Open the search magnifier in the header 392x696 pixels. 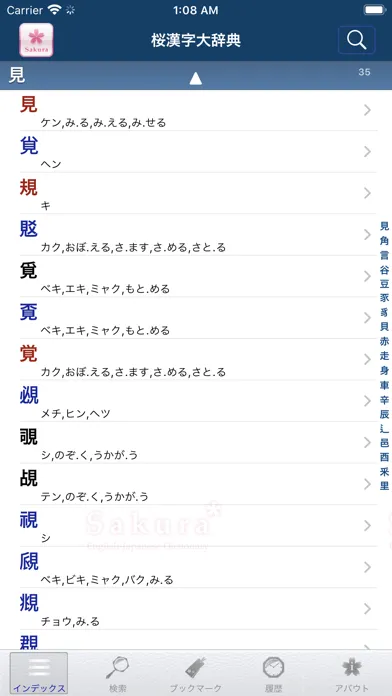356,40
